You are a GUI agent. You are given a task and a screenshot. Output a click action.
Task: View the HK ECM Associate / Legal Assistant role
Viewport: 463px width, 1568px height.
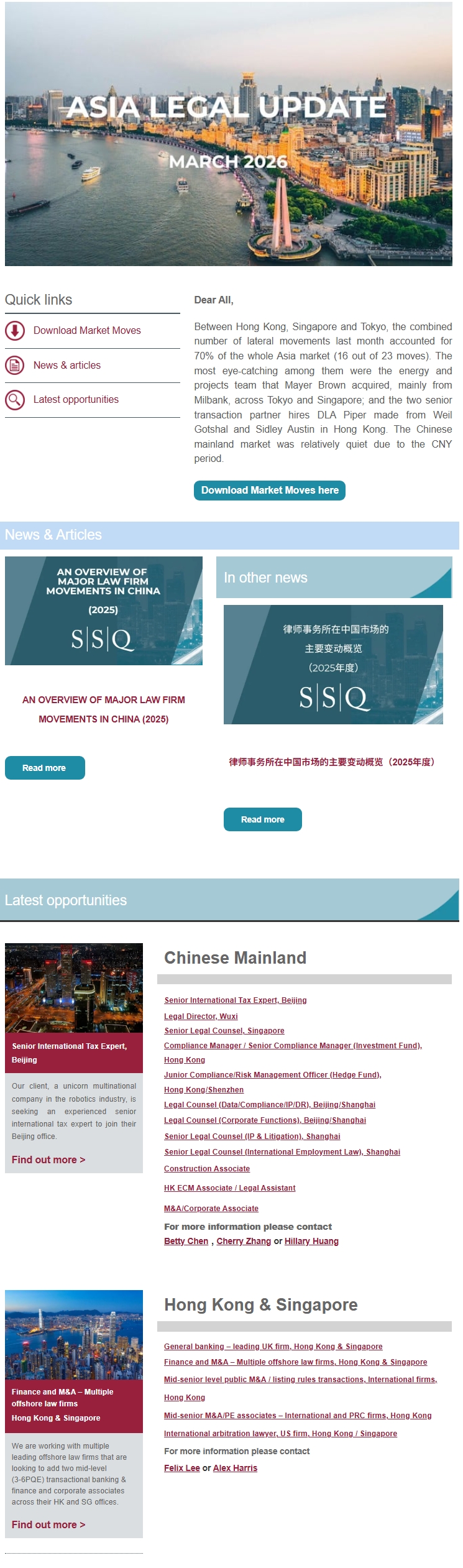[x=229, y=1188]
